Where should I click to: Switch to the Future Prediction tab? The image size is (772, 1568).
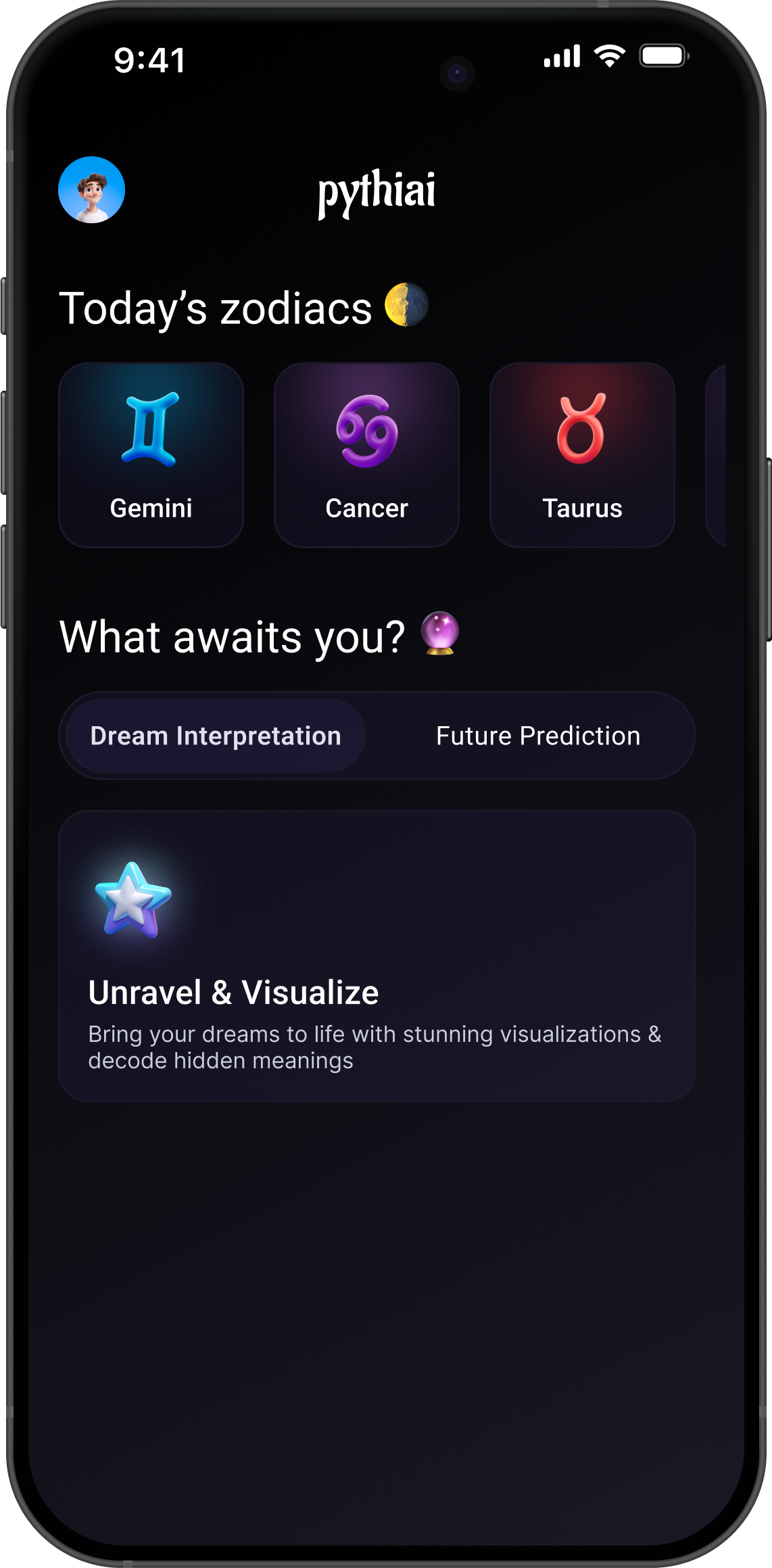coord(538,736)
